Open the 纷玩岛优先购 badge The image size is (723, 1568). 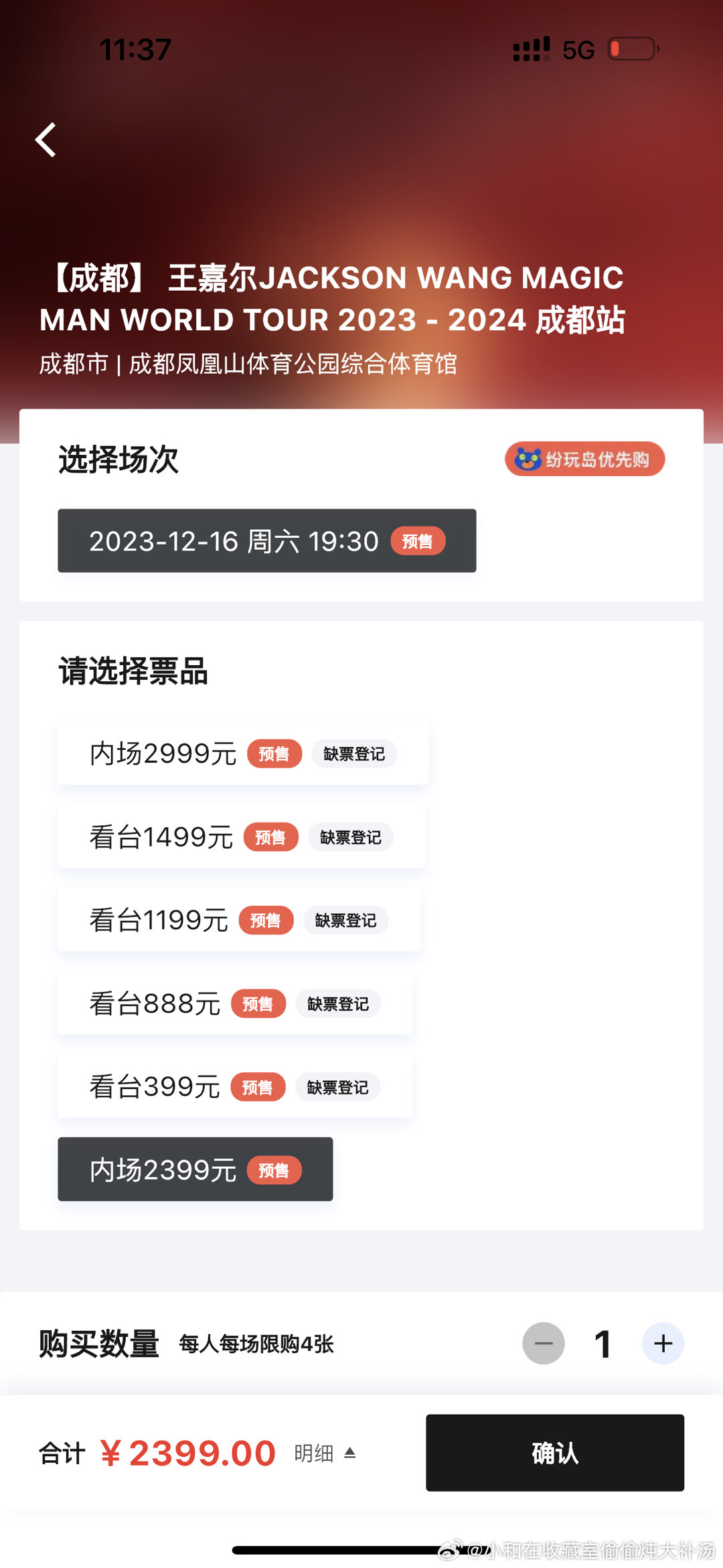(x=584, y=459)
